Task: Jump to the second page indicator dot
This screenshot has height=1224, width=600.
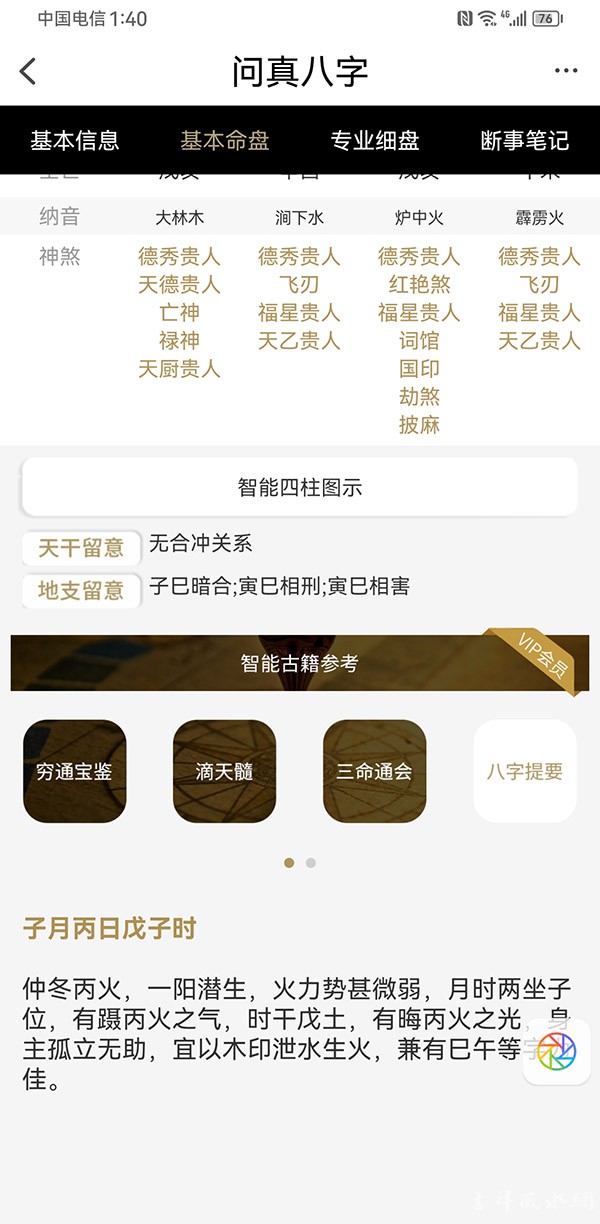Action: click(311, 863)
